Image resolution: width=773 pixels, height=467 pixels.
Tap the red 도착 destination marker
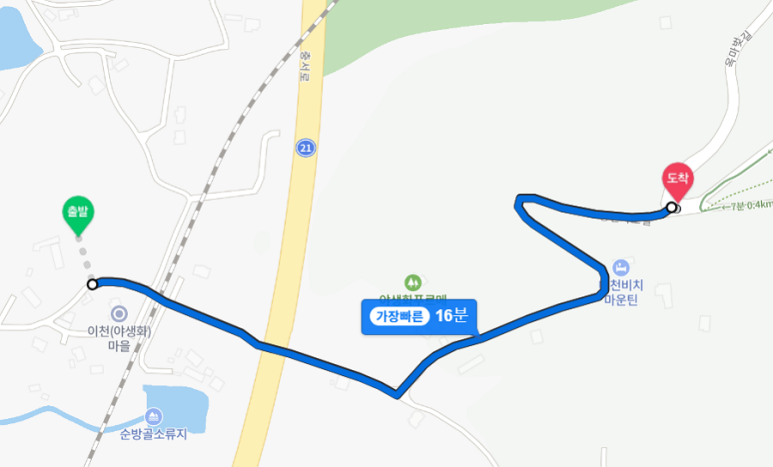(678, 181)
